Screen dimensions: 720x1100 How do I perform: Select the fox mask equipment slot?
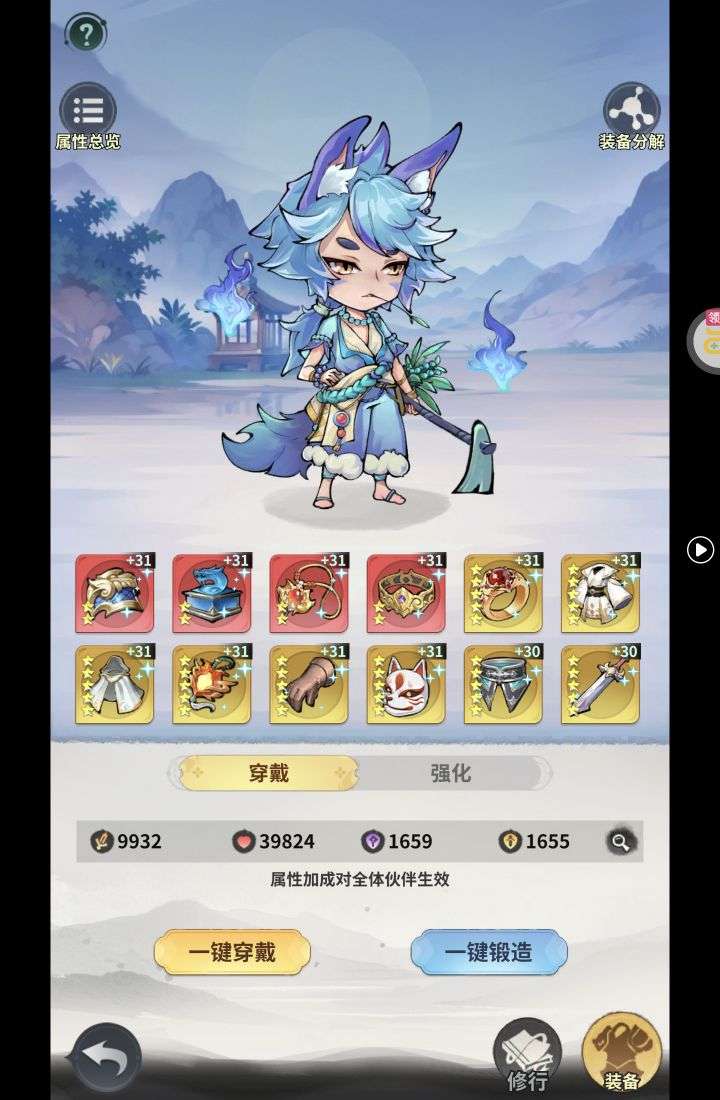click(x=406, y=685)
